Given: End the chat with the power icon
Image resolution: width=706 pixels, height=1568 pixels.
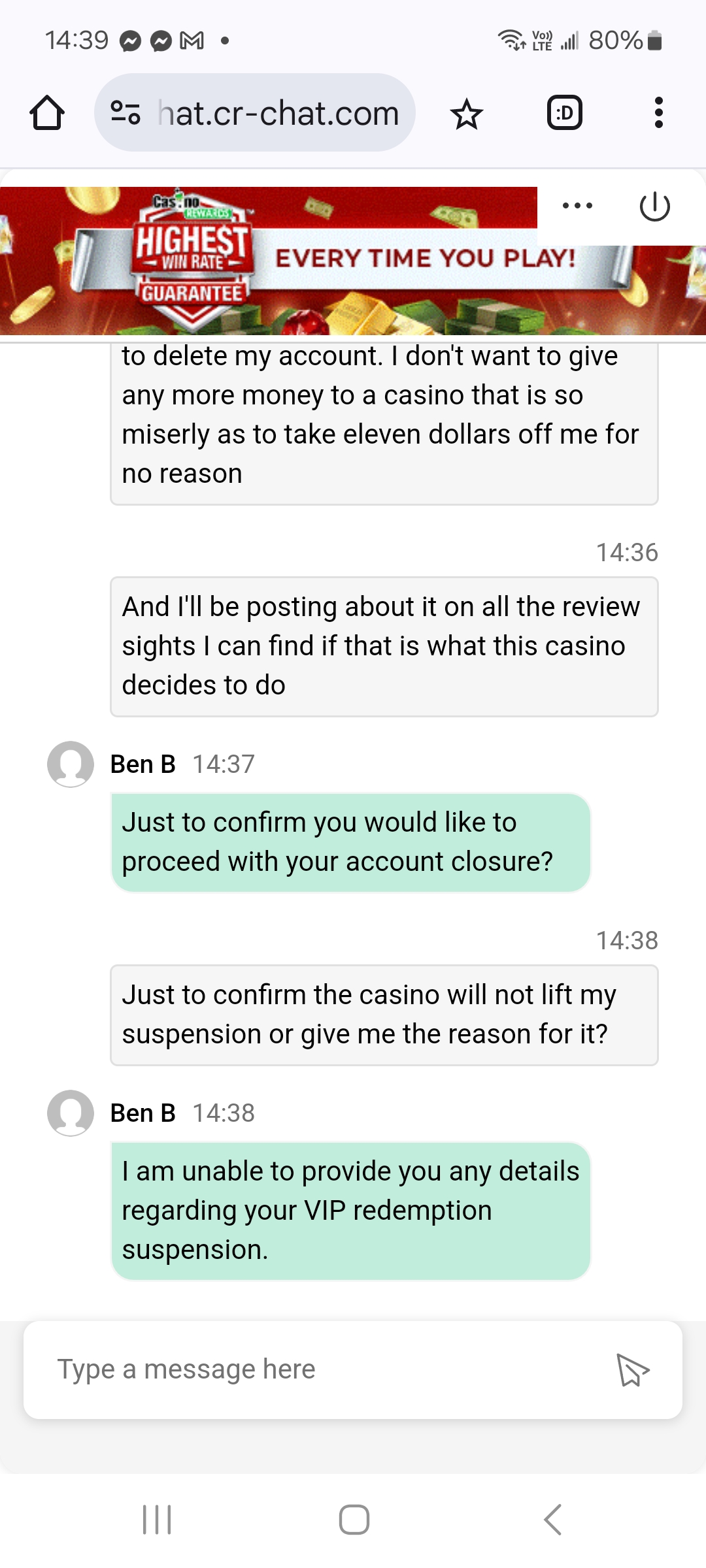Looking at the screenshot, I should pyautogui.click(x=654, y=206).
